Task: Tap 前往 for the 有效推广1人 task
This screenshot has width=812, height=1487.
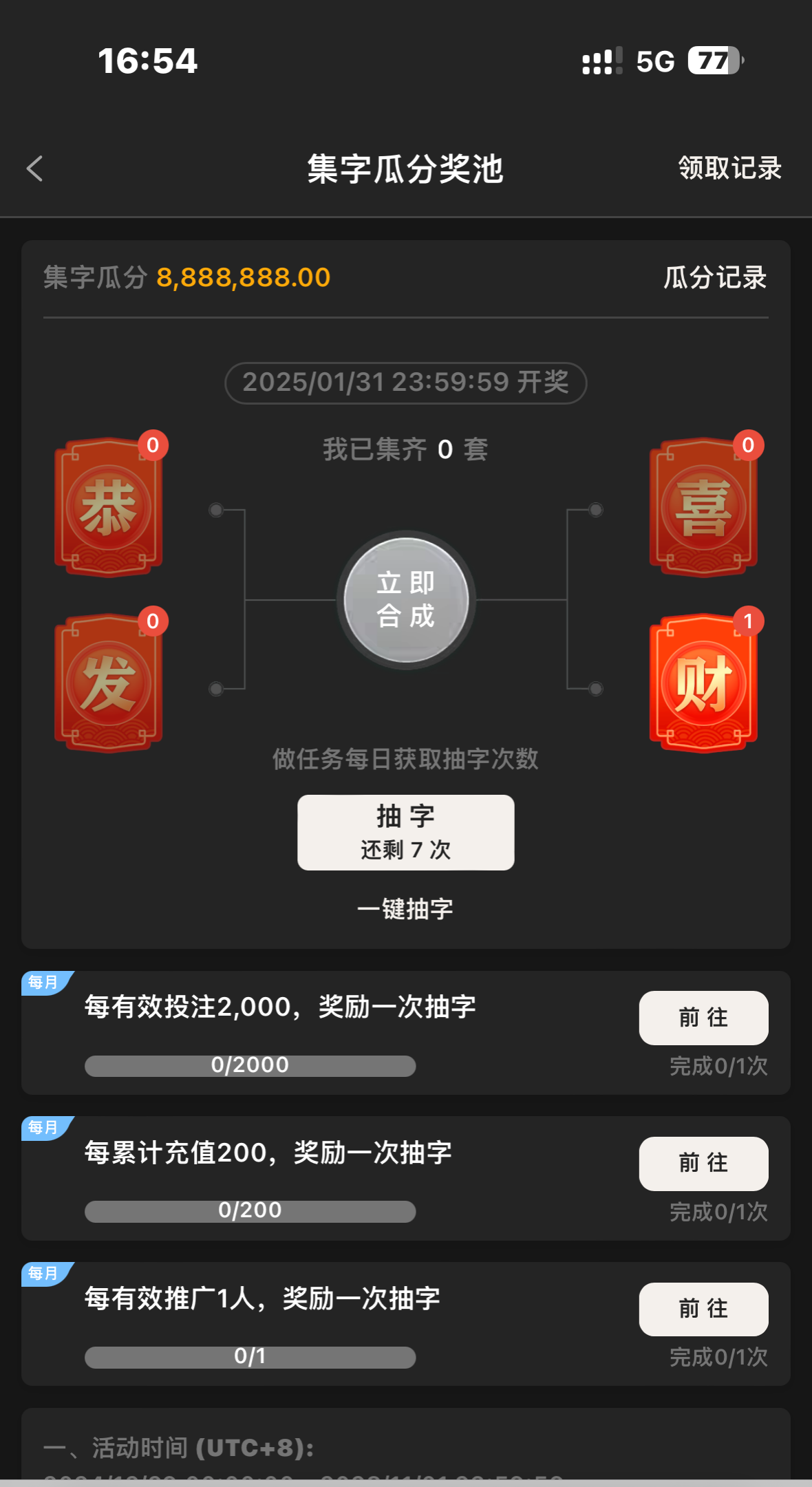Action: pyautogui.click(x=703, y=1309)
